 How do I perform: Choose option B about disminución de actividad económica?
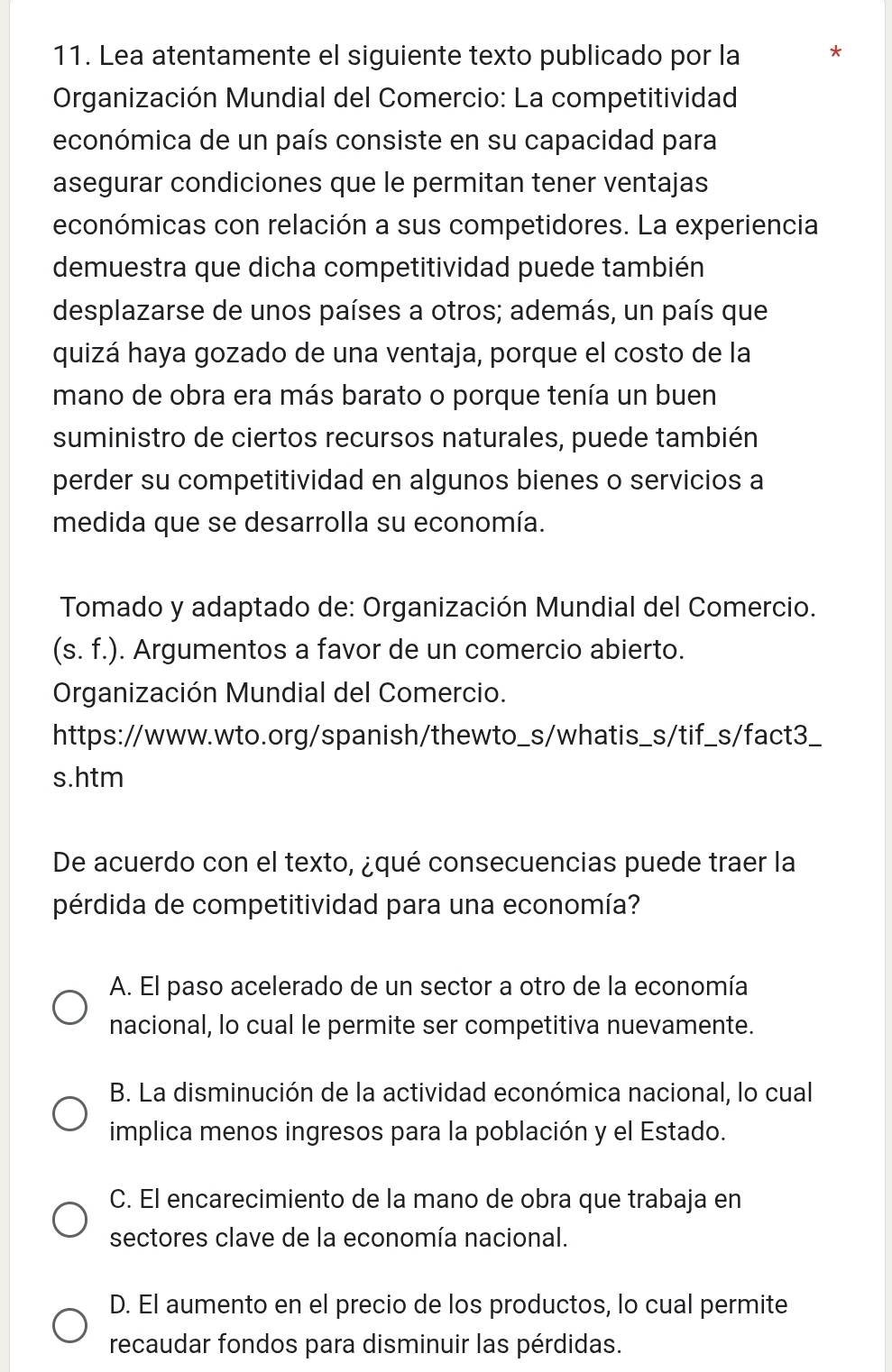pyautogui.click(x=69, y=1113)
